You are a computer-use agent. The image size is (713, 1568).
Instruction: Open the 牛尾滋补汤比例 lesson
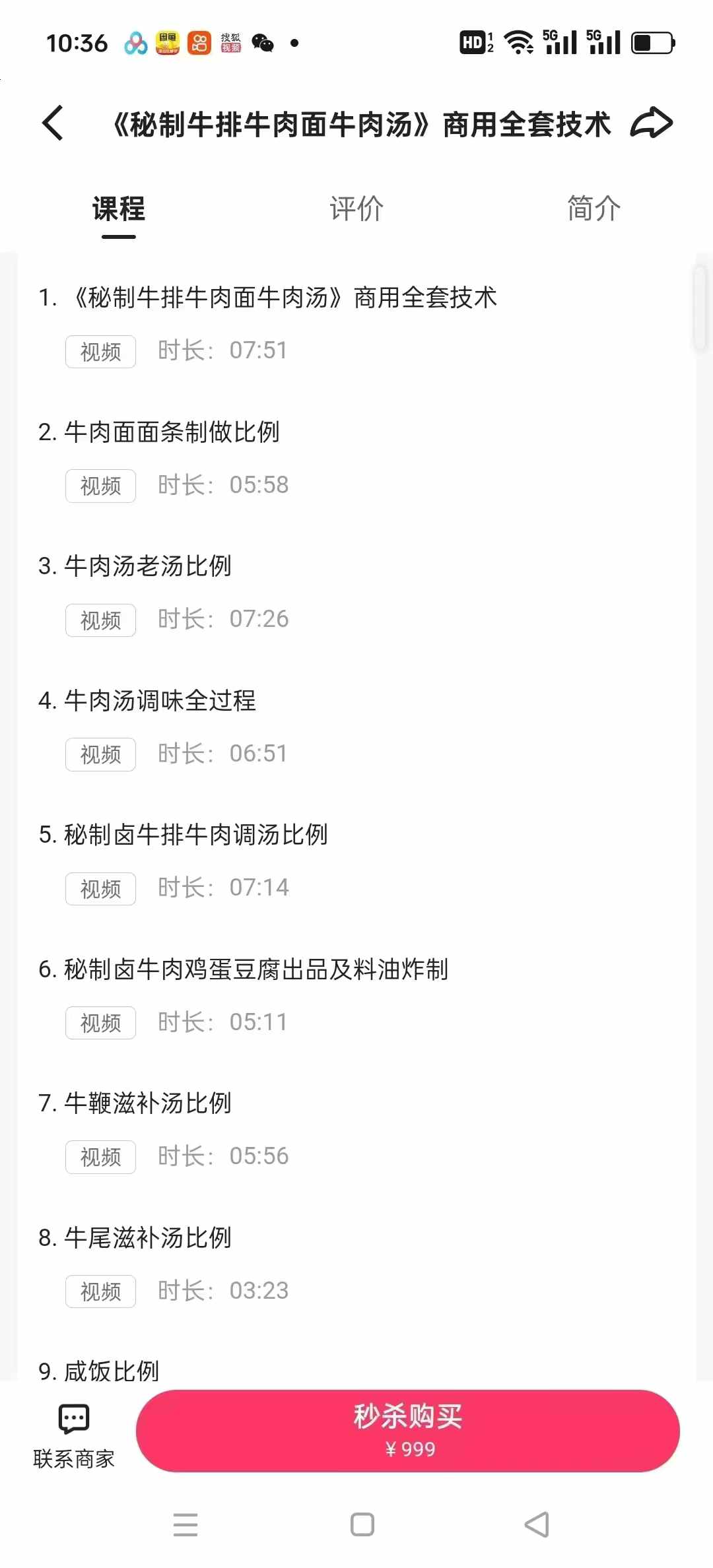pos(148,1239)
